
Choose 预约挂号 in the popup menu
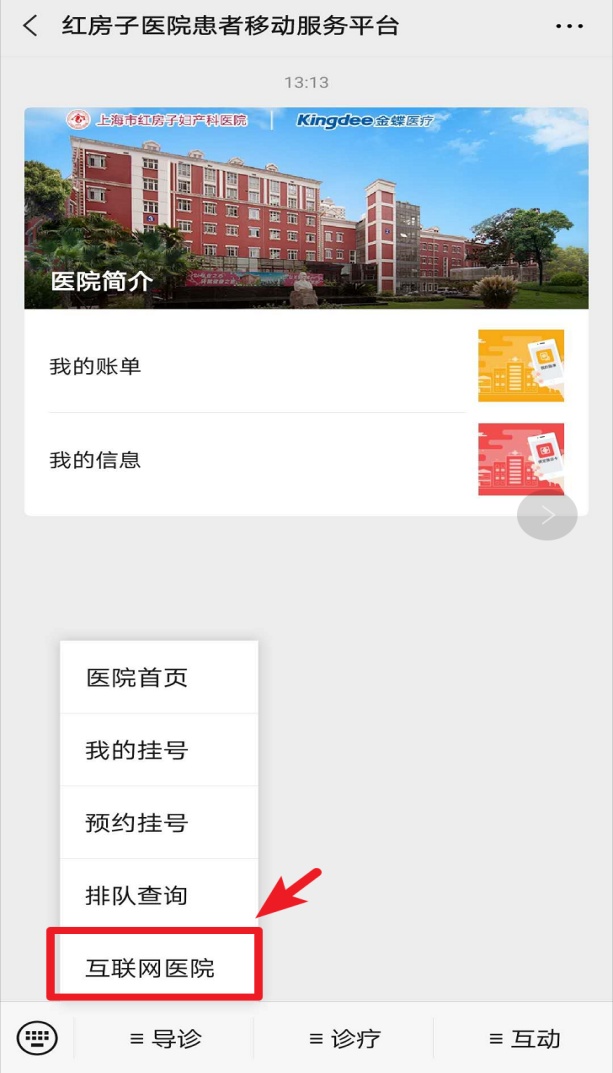click(x=159, y=823)
